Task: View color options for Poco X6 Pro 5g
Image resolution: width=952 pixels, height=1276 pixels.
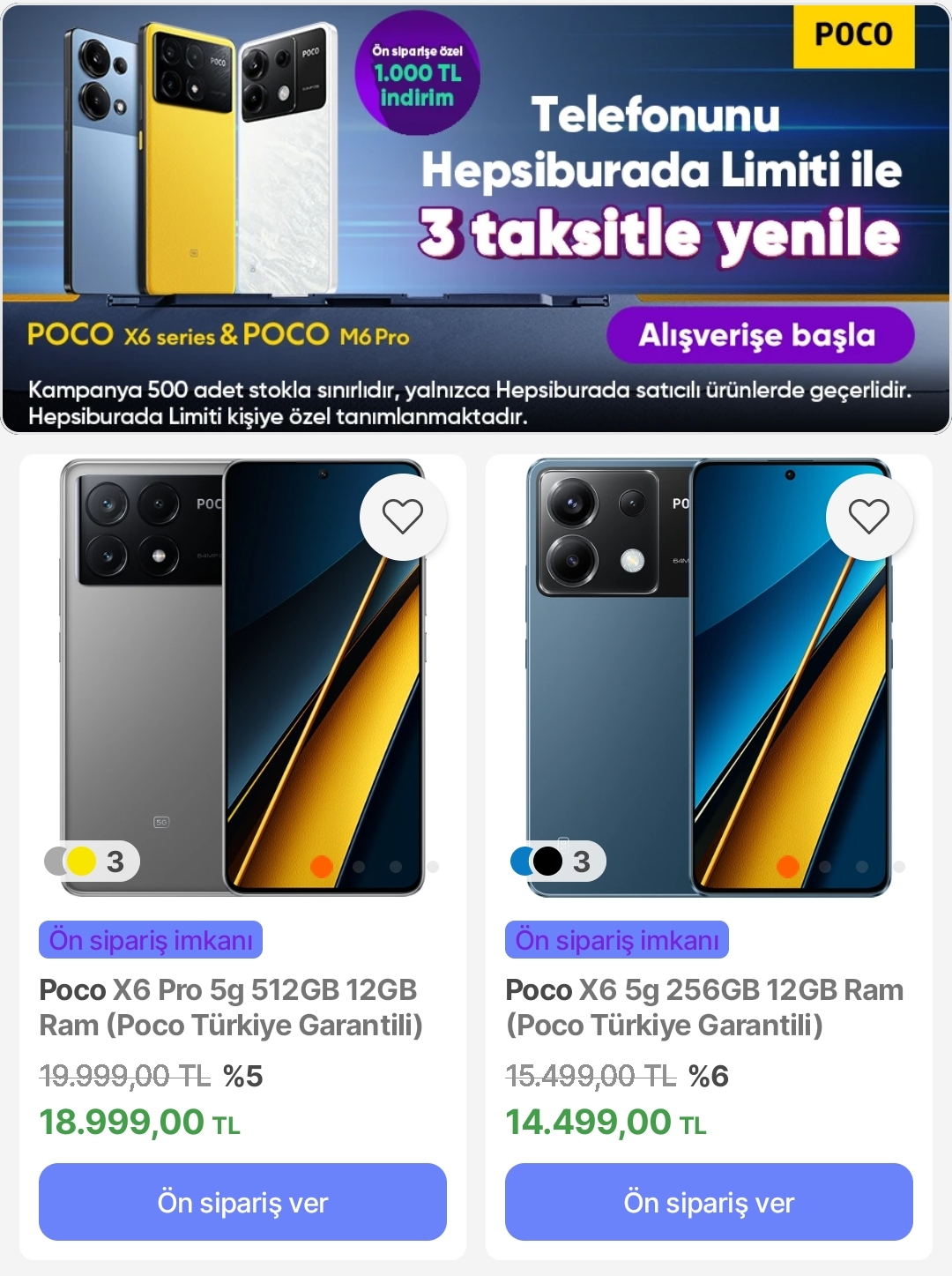Action: point(92,862)
